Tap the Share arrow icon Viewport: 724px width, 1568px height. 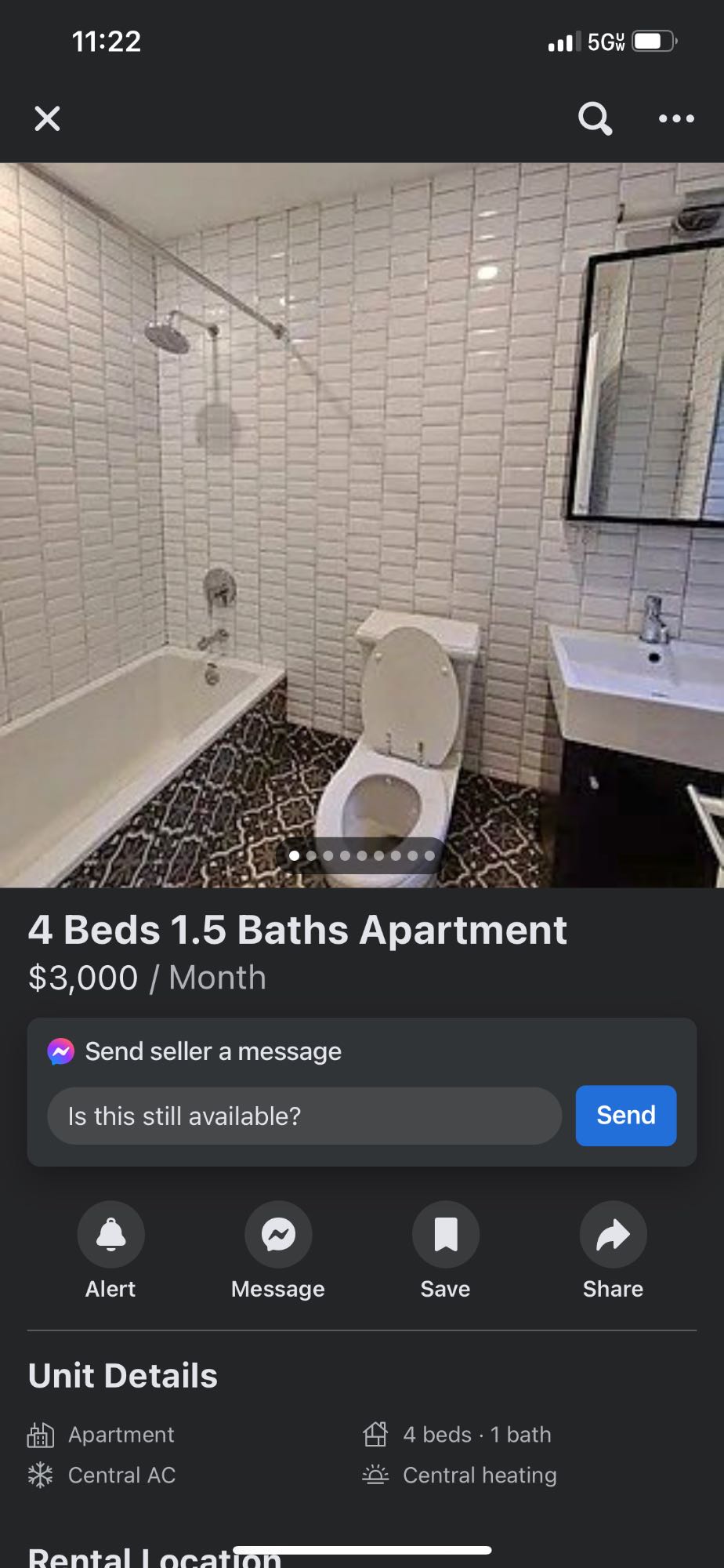[612, 1234]
